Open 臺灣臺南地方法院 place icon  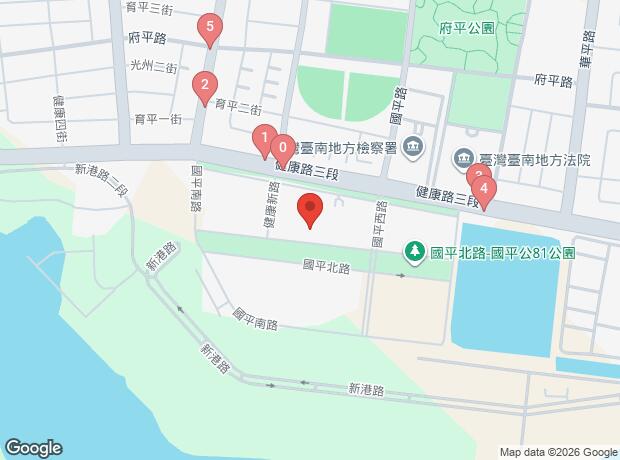click(464, 157)
